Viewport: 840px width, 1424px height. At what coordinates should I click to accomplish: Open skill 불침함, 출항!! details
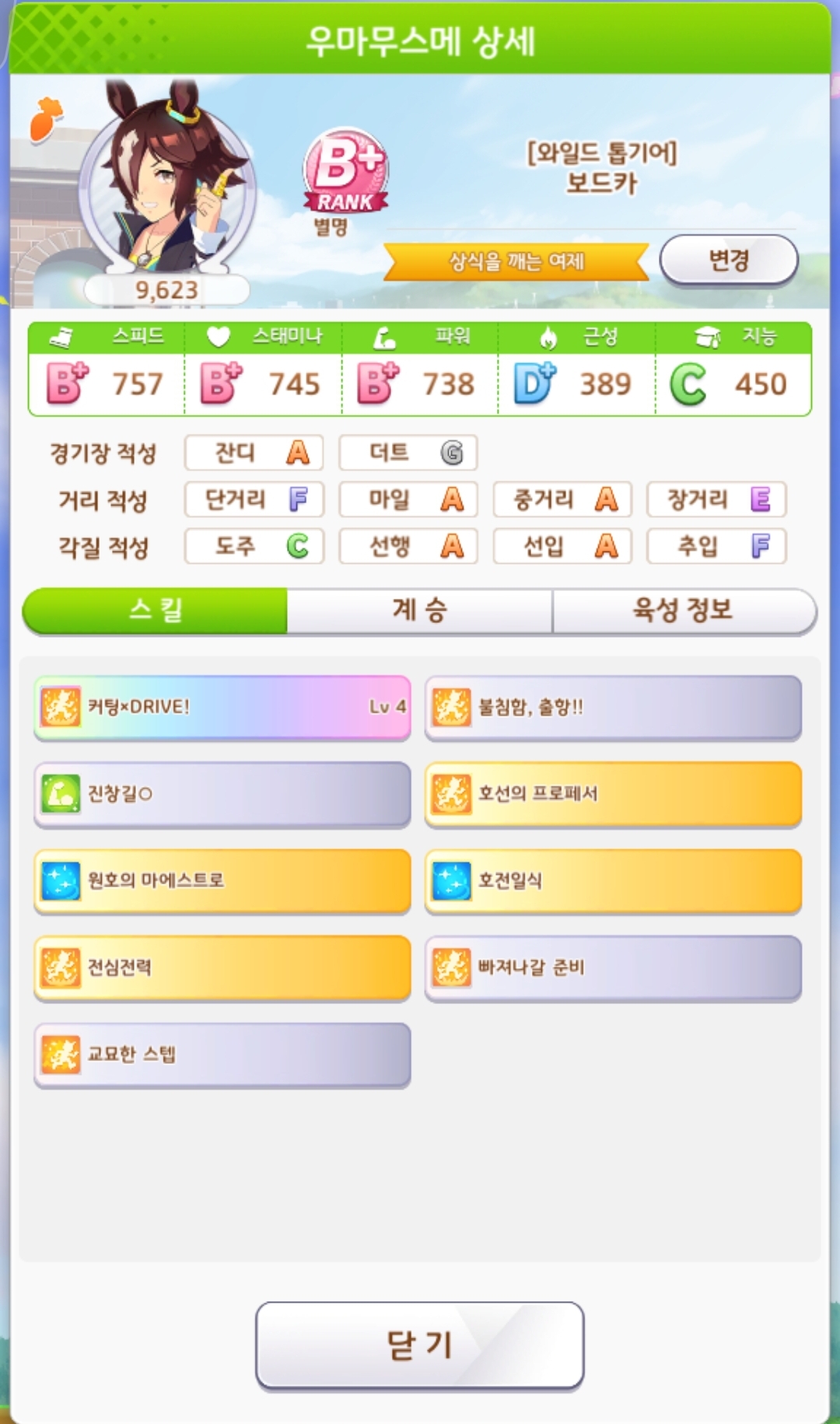pos(613,707)
